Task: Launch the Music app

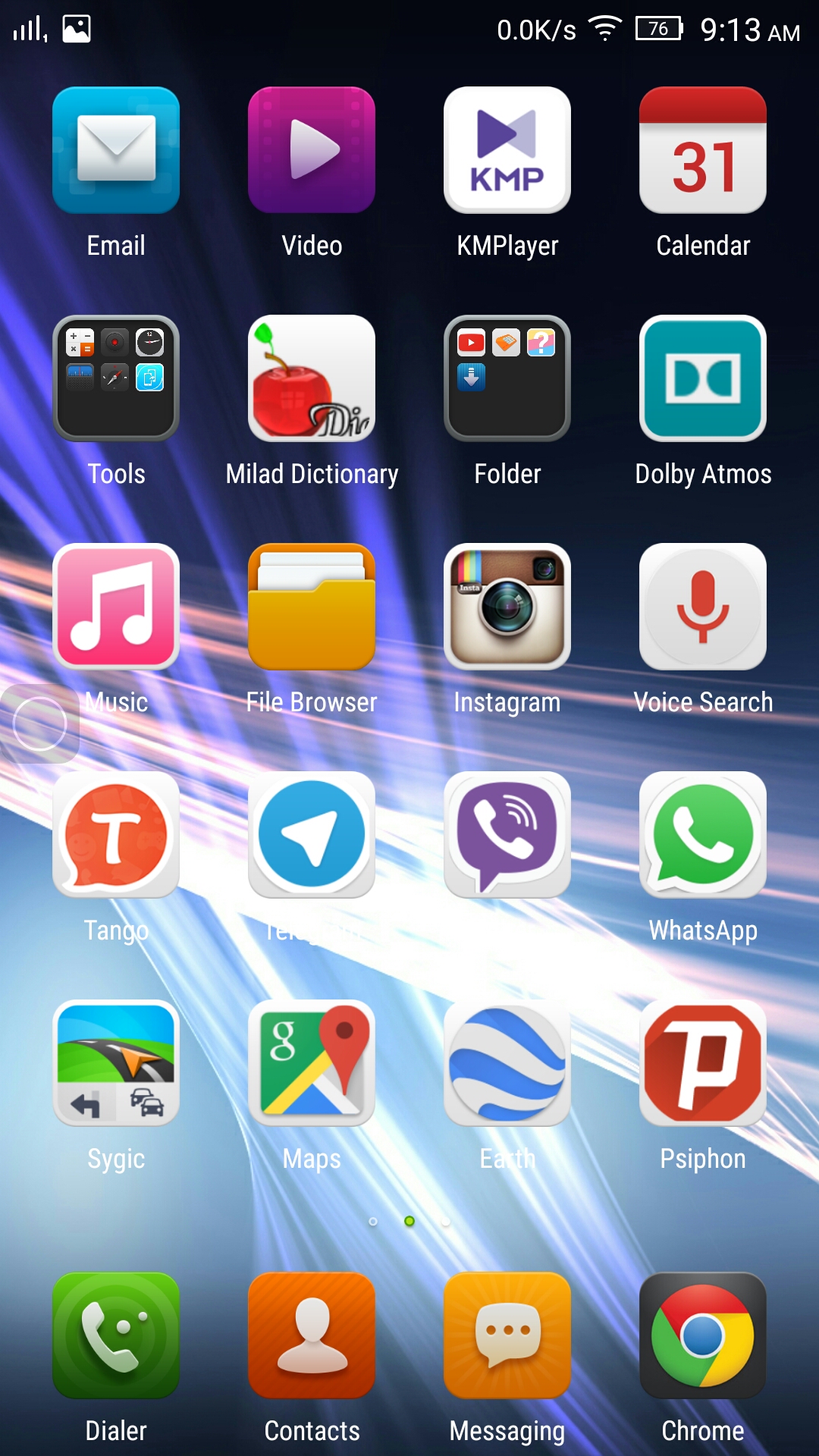Action: click(x=116, y=607)
